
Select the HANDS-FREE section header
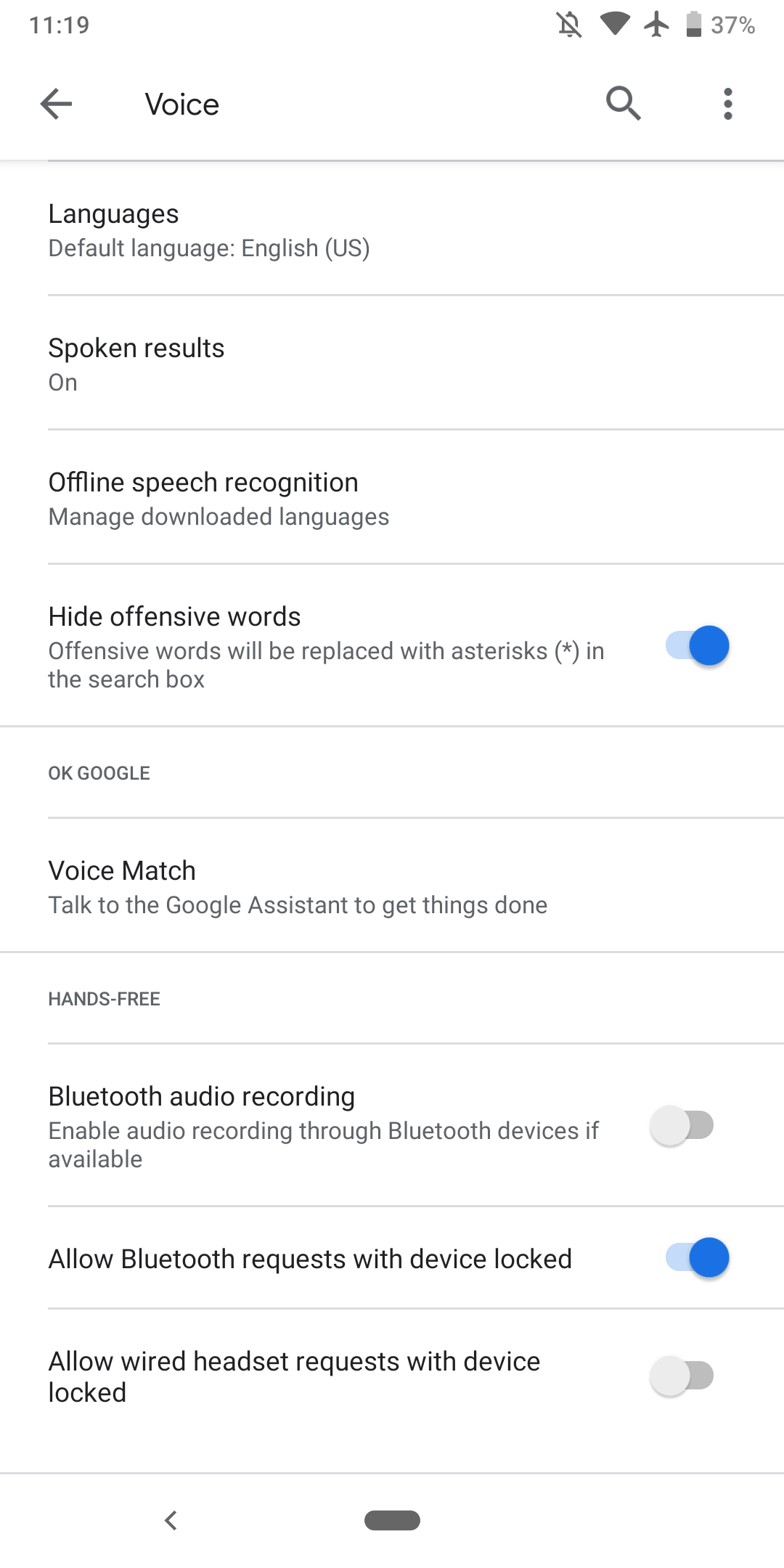point(104,998)
